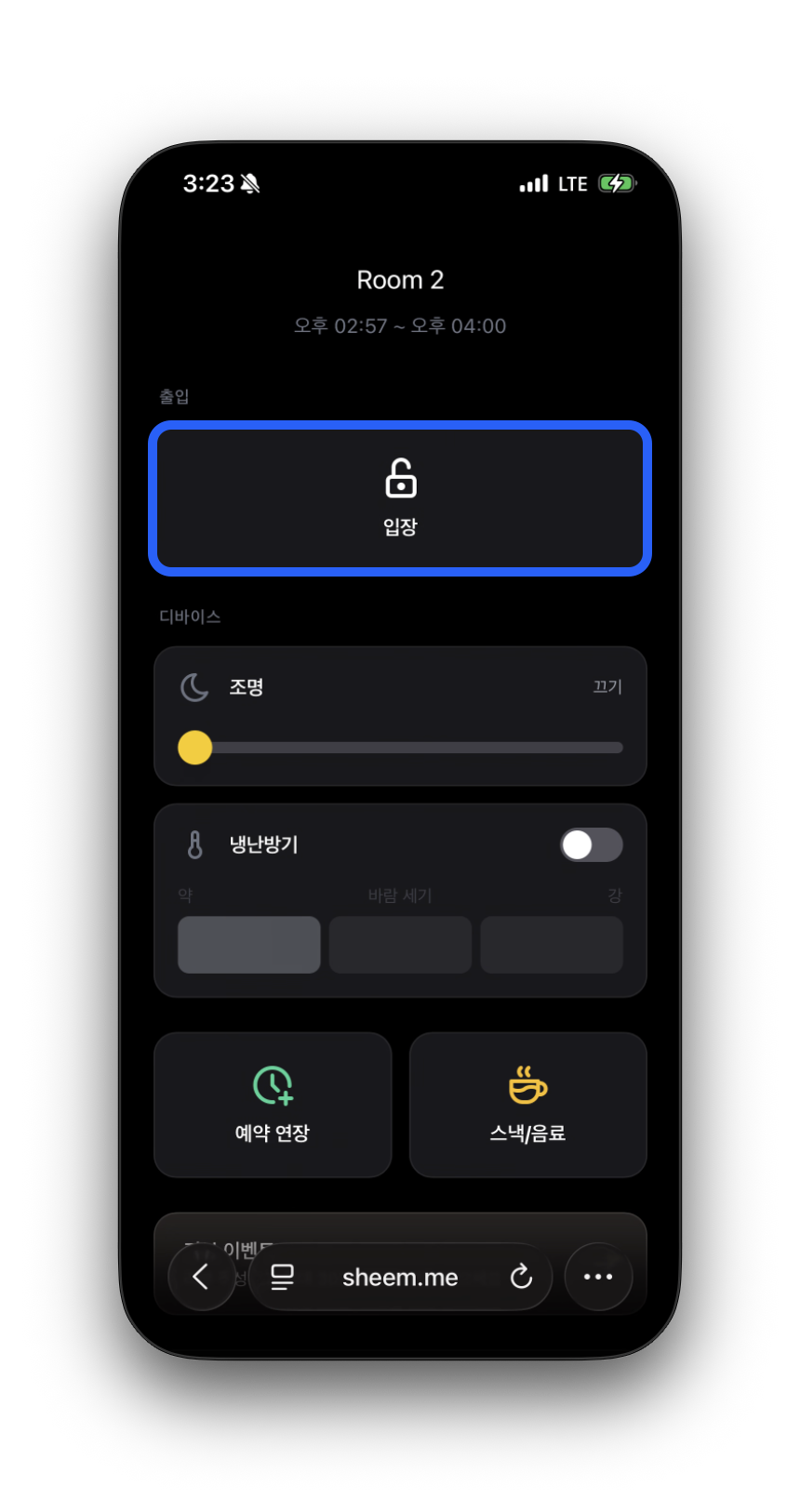Viewport: 800px width, 1512px height.
Task: Toggle the 냉난방기 switch
Action: click(591, 844)
